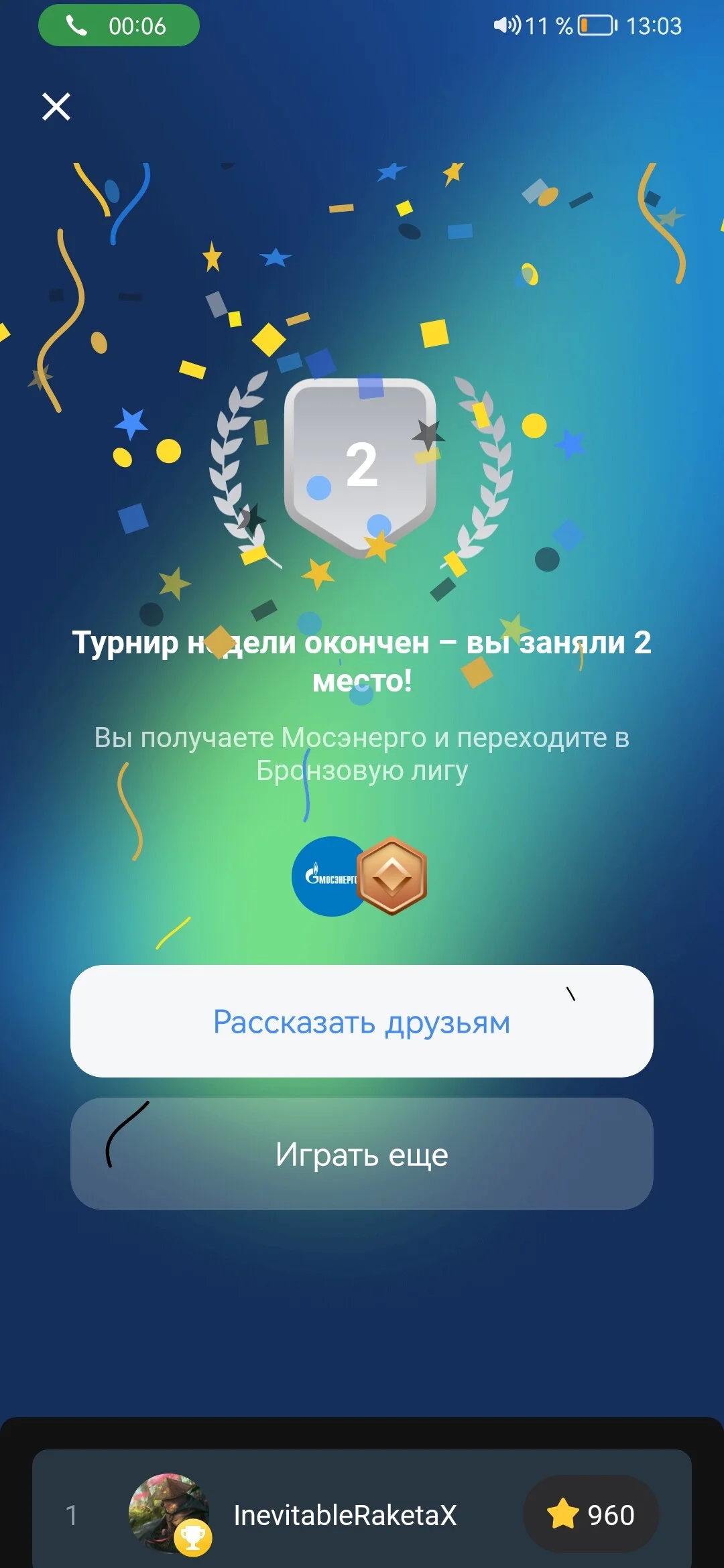Close the tournament result screen
The image size is (724, 1568).
(56, 107)
